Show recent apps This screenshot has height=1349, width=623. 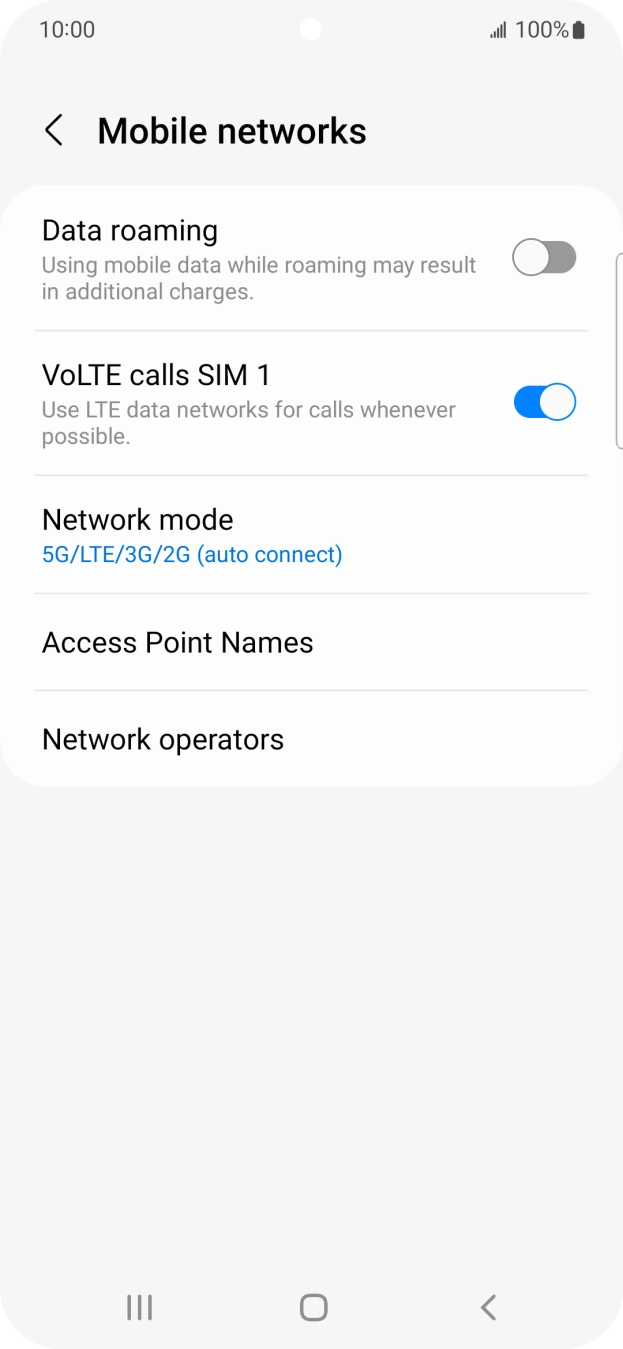point(139,1307)
